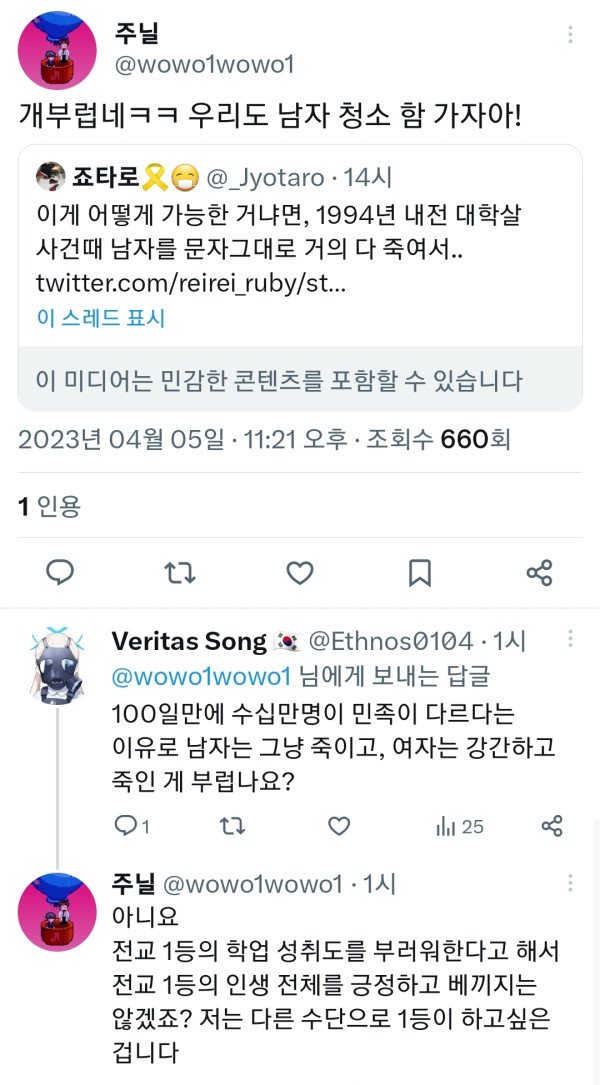
Task: Share Veritas Song's reply
Action: click(551, 826)
